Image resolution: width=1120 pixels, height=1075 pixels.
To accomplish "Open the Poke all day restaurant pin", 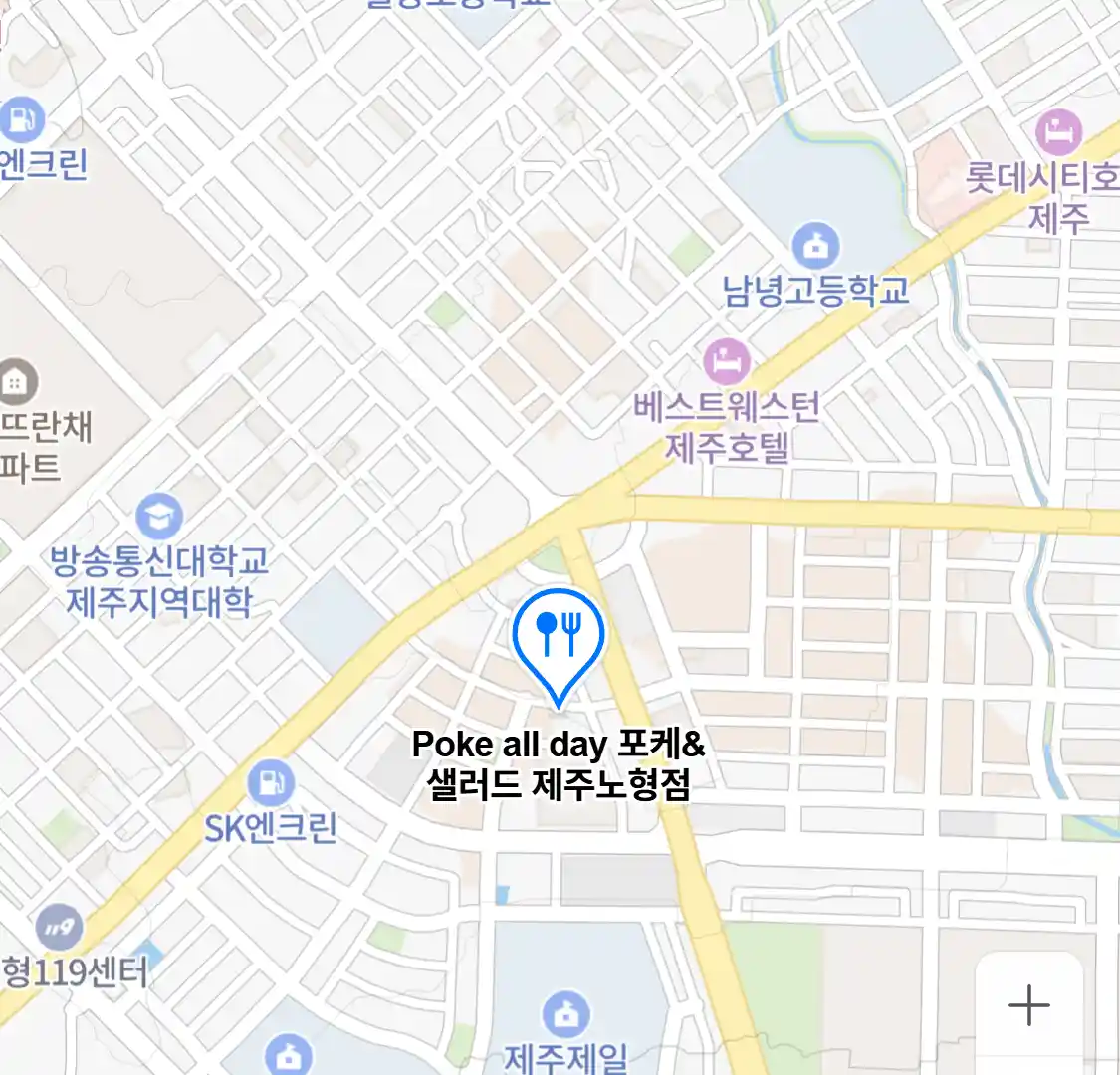I will pos(559,637).
